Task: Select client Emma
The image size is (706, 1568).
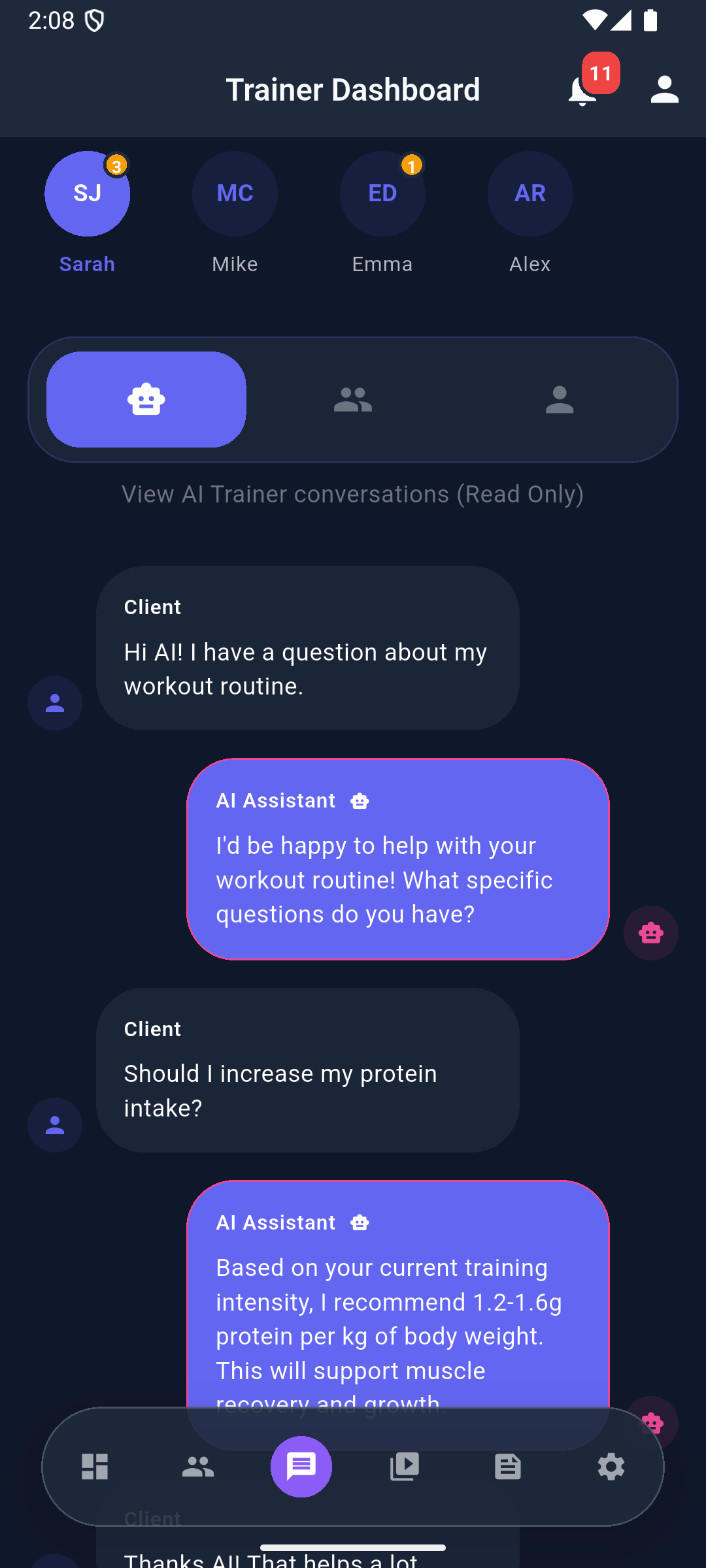Action: tap(382, 194)
